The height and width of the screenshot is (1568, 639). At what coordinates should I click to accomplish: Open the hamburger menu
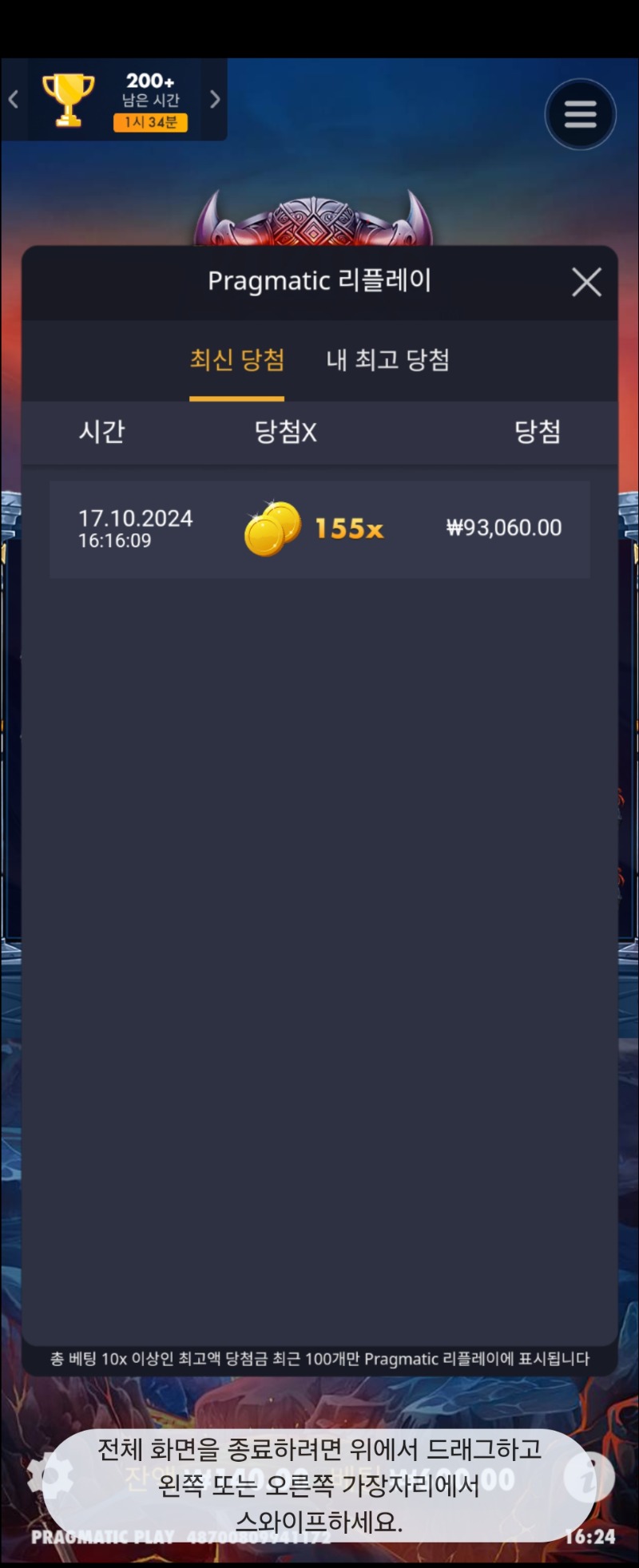[x=580, y=114]
